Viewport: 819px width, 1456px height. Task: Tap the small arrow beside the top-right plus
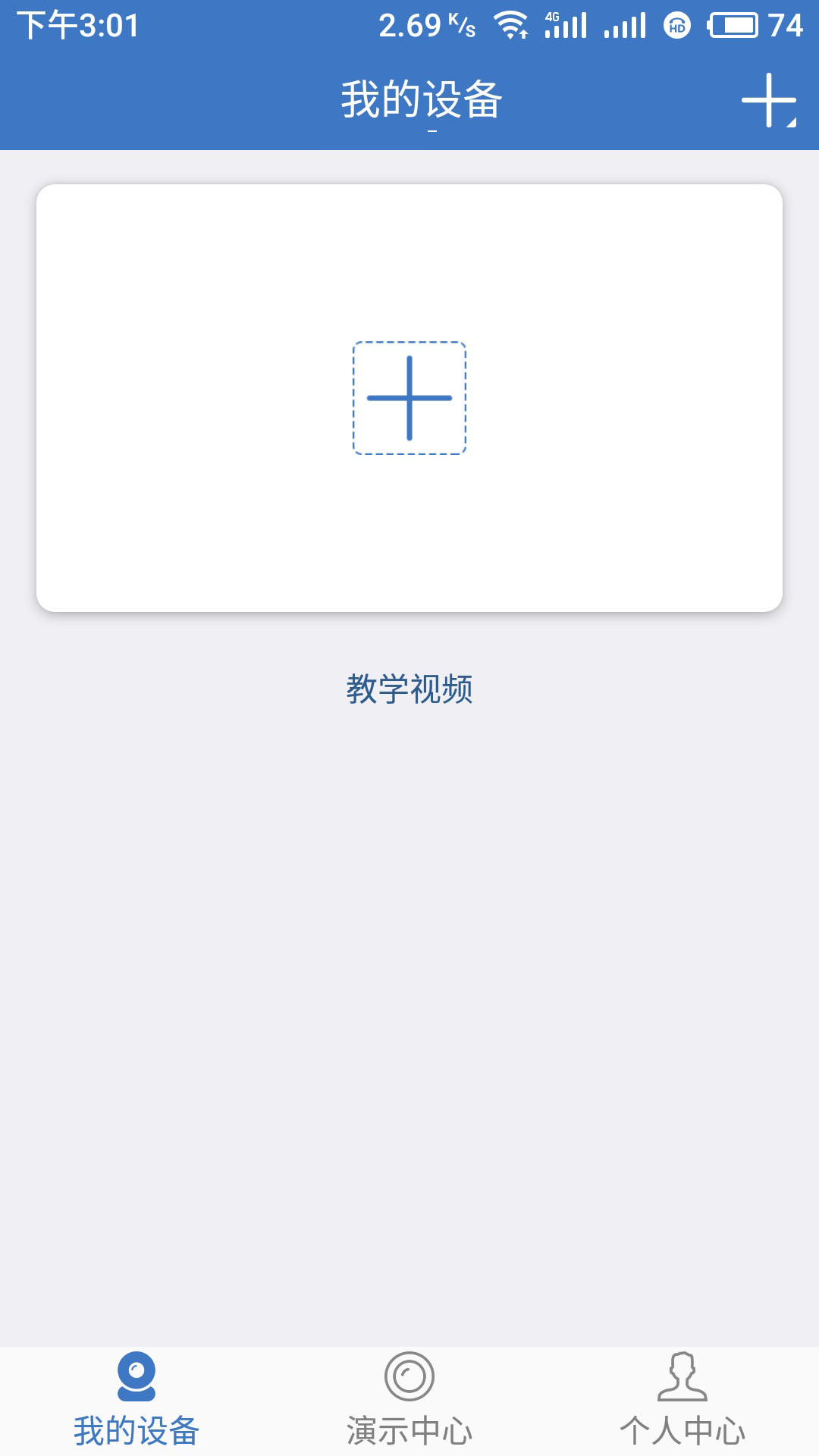point(790,120)
